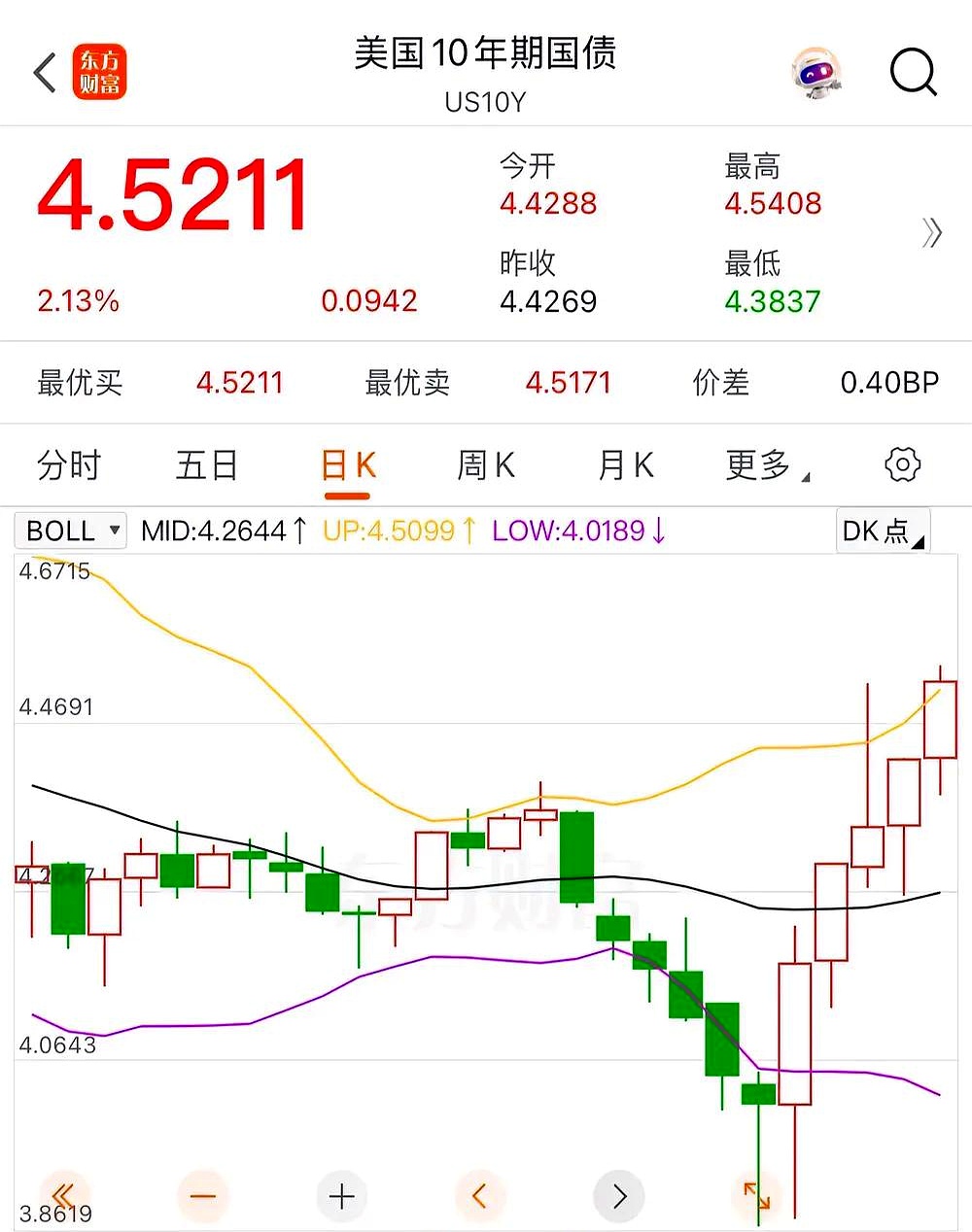The width and height of the screenshot is (972, 1232).
Task: Open the search function
Action: [912, 73]
